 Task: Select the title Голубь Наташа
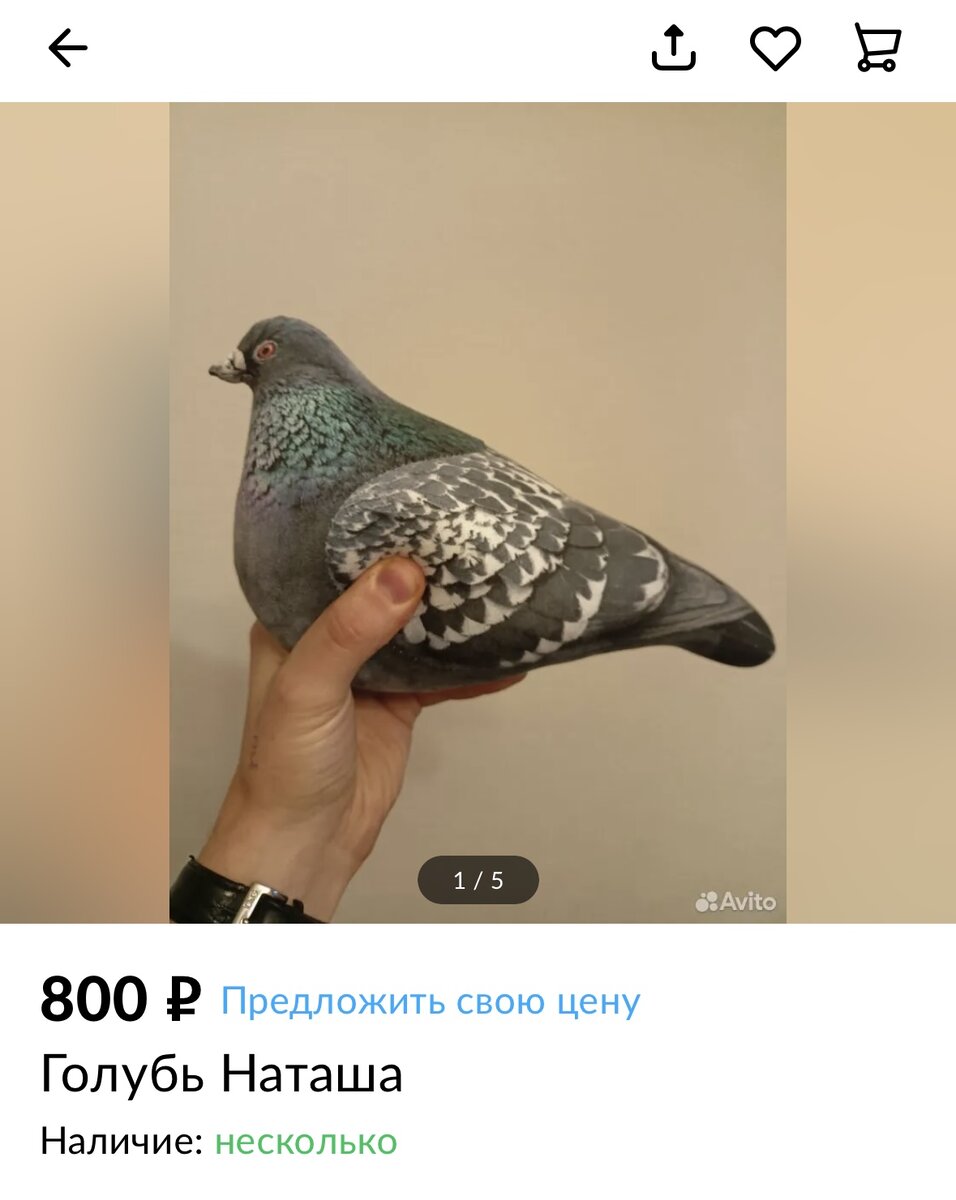pos(222,1077)
